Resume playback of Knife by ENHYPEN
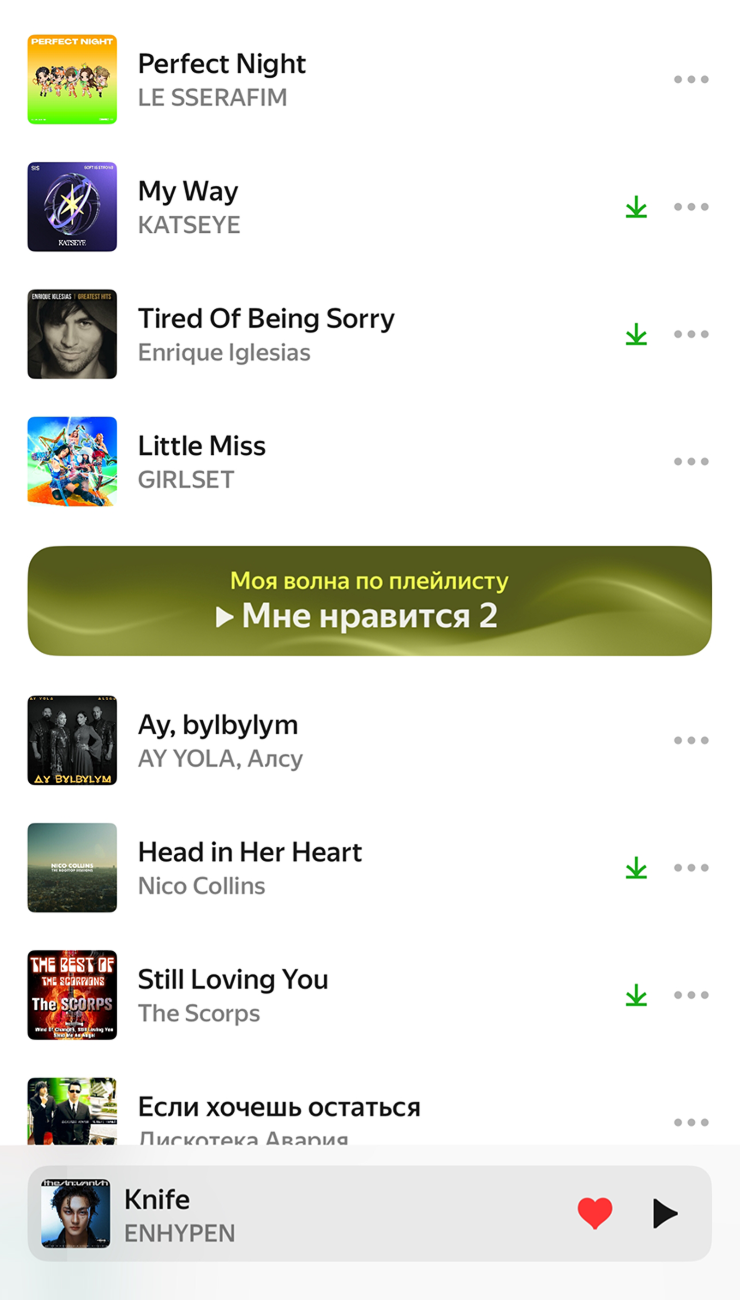This screenshot has width=740, height=1300. [665, 1213]
